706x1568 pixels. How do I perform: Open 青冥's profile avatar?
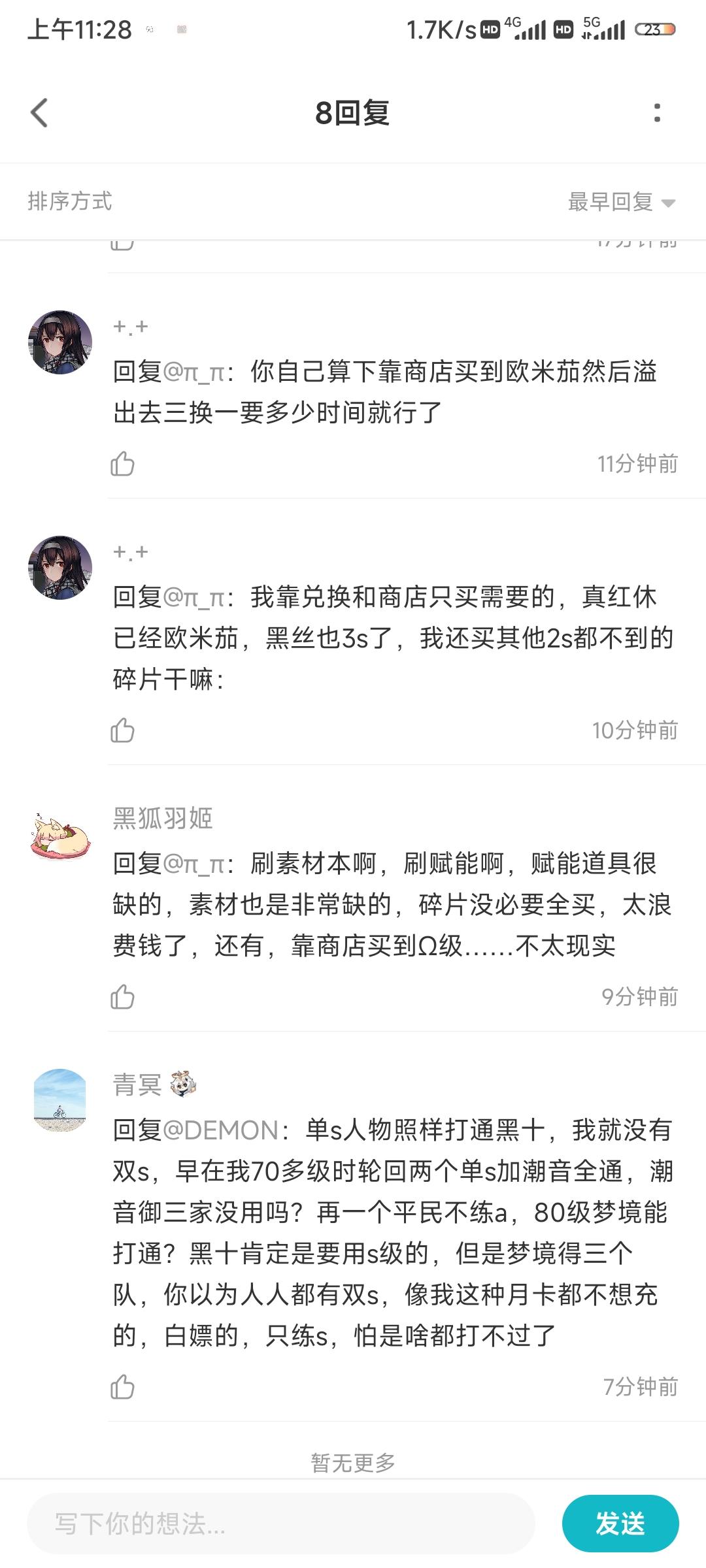[60, 1100]
